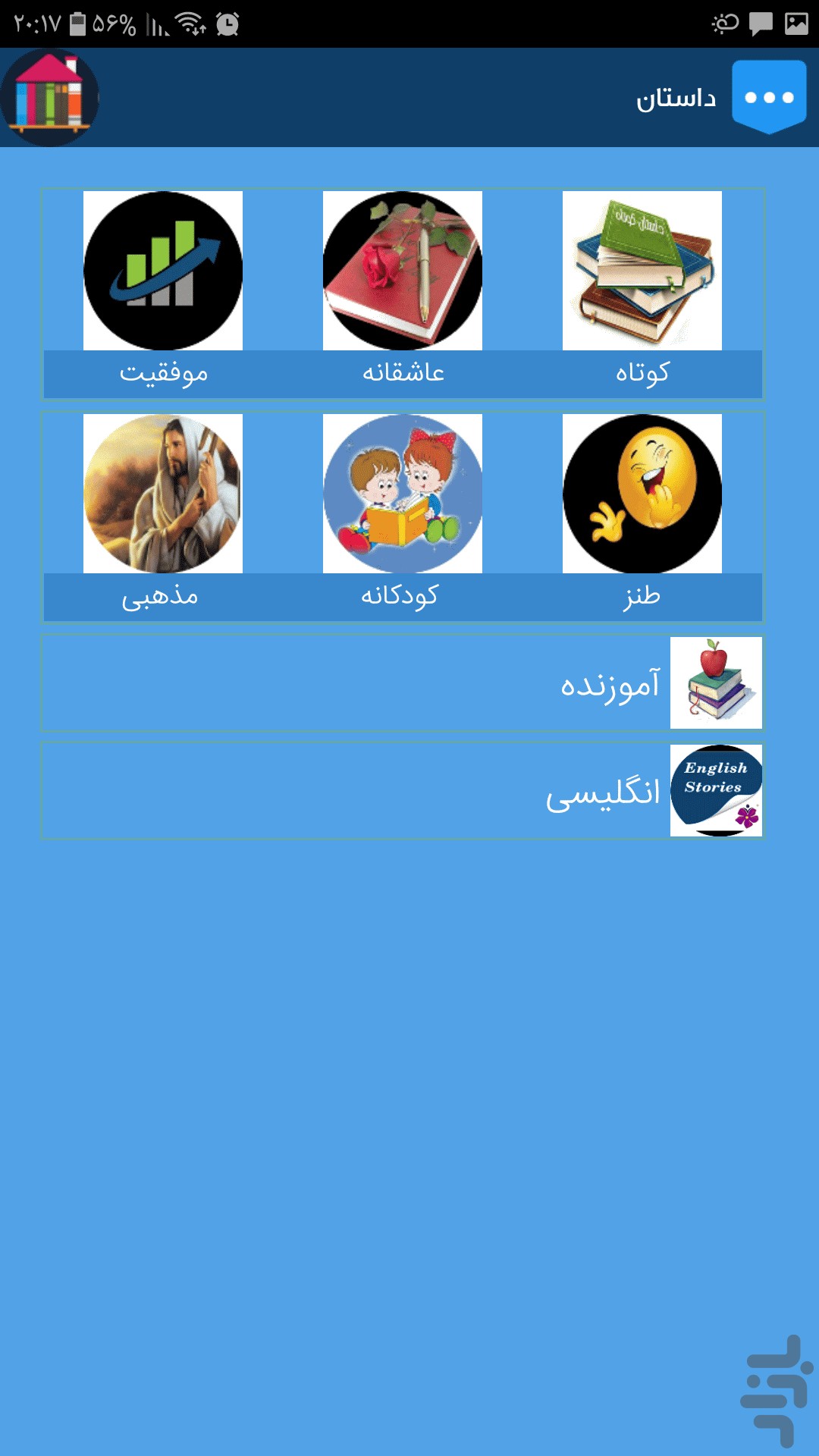
Task: Tap the bookshelf house icon in header
Action: tap(49, 98)
